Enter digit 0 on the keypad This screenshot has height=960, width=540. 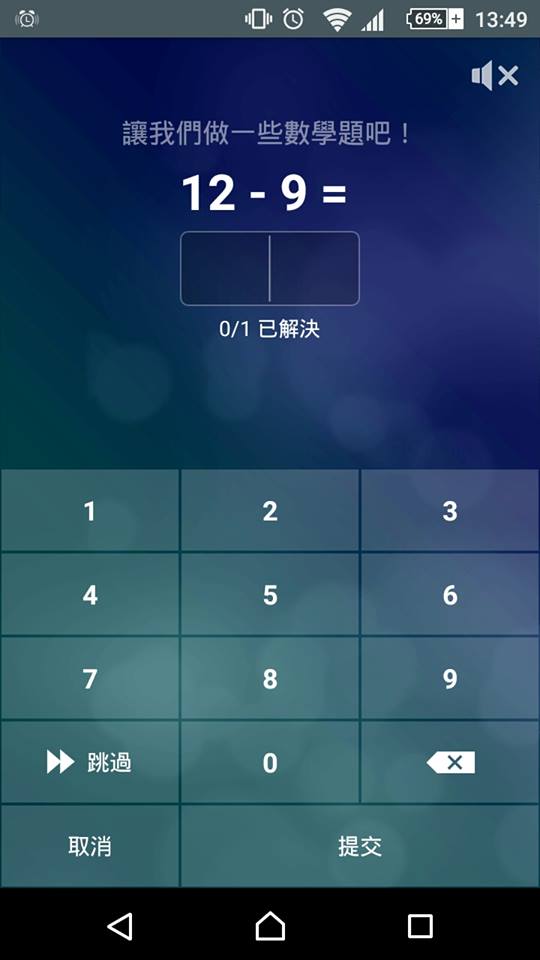(270, 762)
